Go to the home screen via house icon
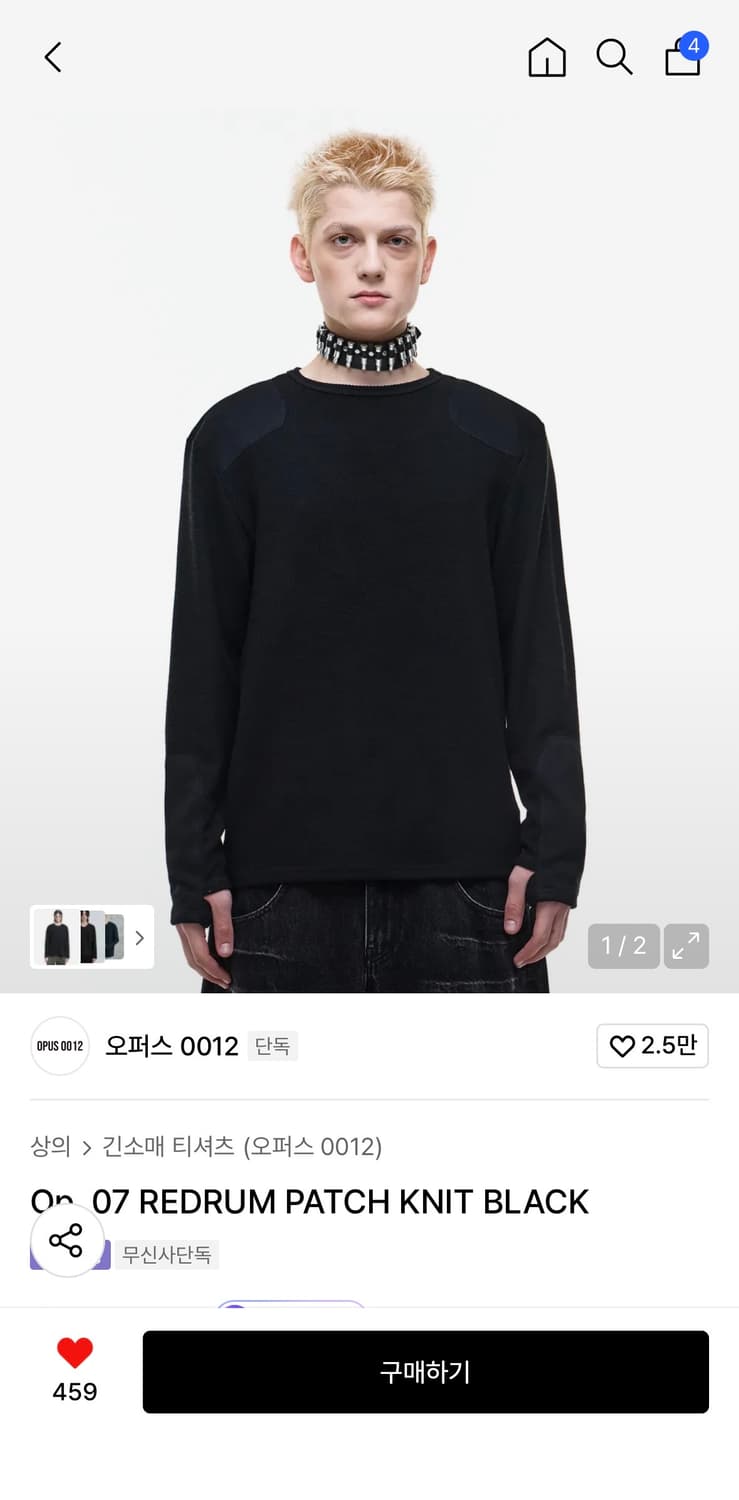This screenshot has width=739, height=1500. coord(547,57)
